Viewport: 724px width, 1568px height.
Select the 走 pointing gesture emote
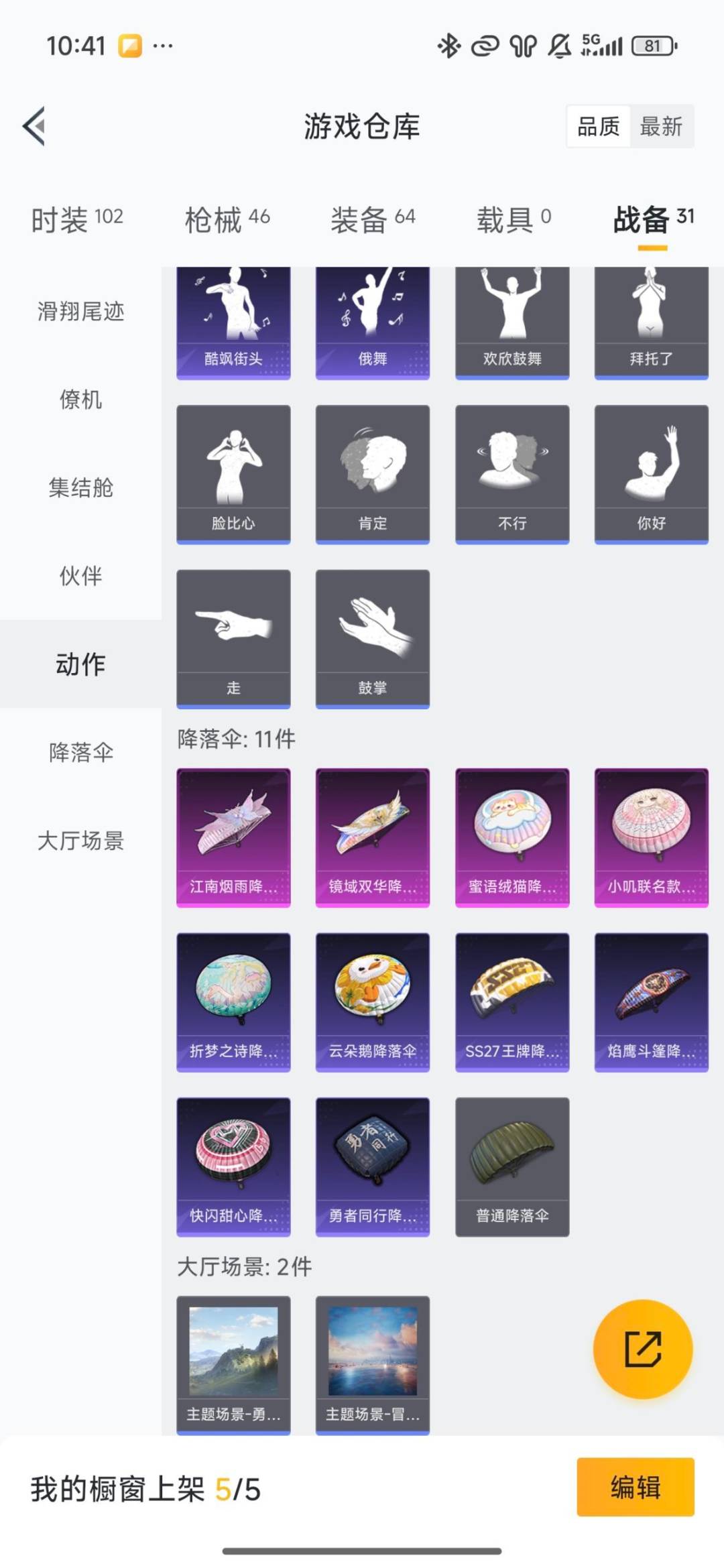click(x=233, y=637)
